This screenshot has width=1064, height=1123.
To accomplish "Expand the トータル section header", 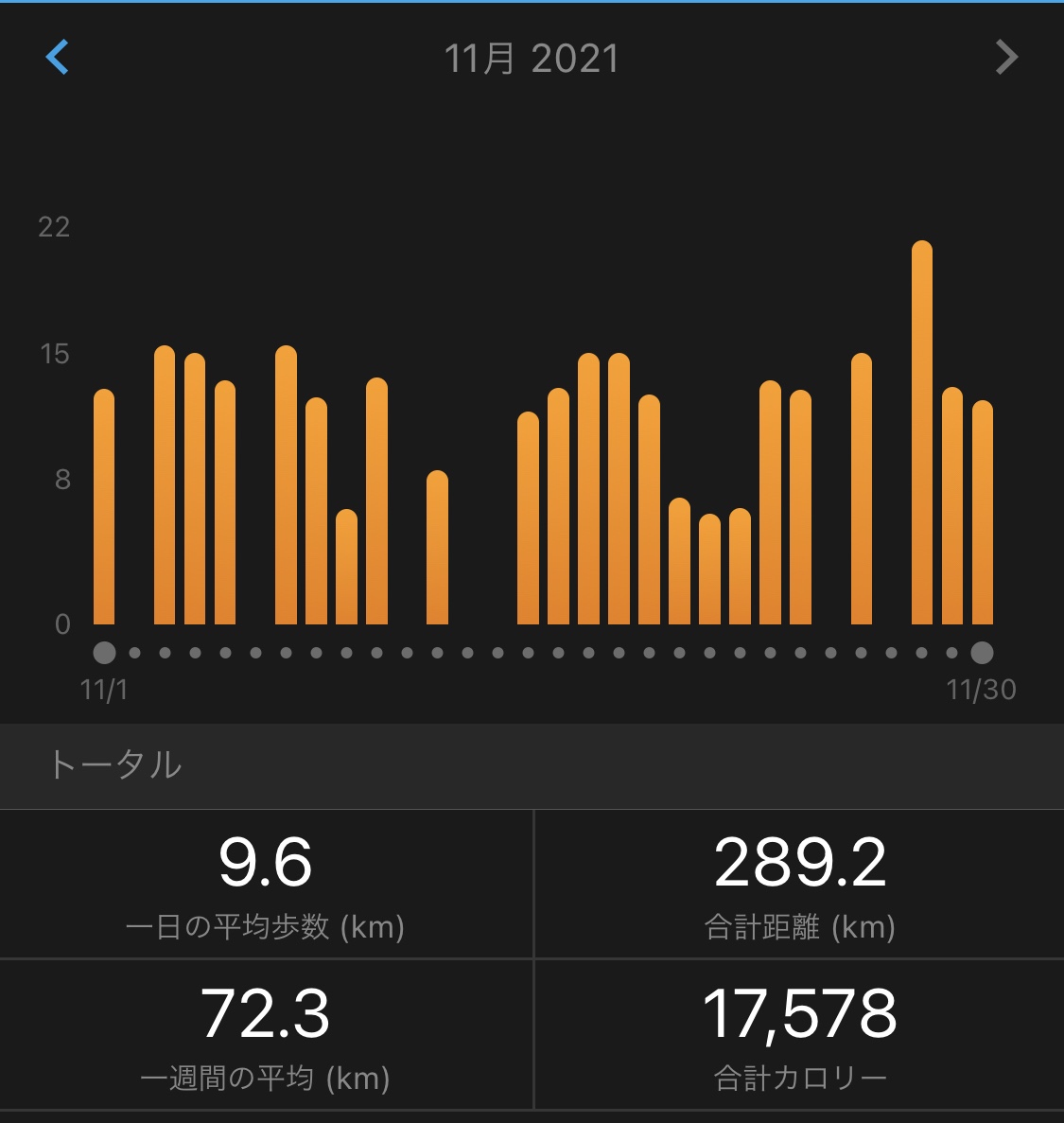I will (113, 766).
